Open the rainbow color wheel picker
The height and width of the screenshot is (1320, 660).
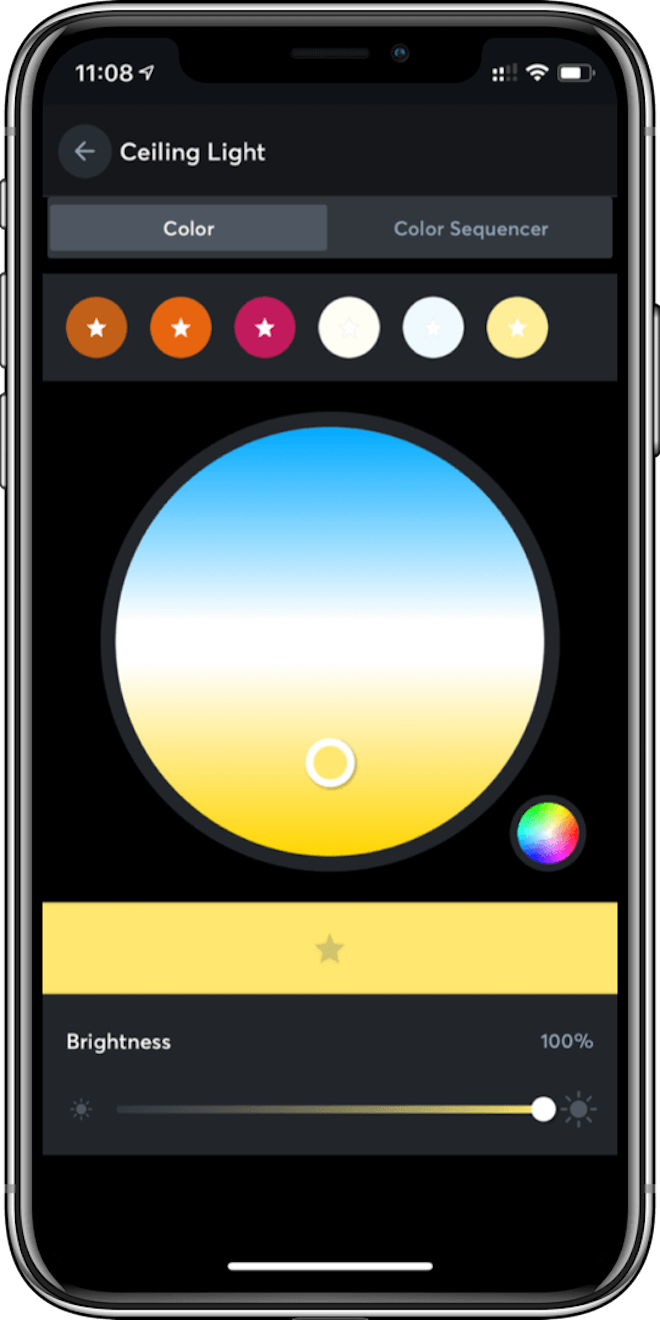coord(548,833)
